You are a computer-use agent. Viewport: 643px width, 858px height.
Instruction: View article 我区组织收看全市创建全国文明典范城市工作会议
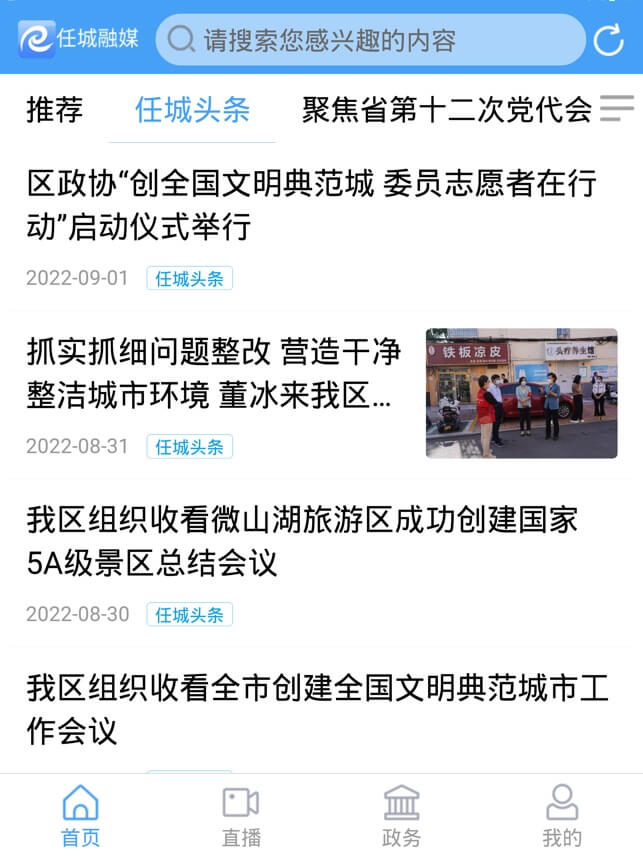[x=317, y=709]
